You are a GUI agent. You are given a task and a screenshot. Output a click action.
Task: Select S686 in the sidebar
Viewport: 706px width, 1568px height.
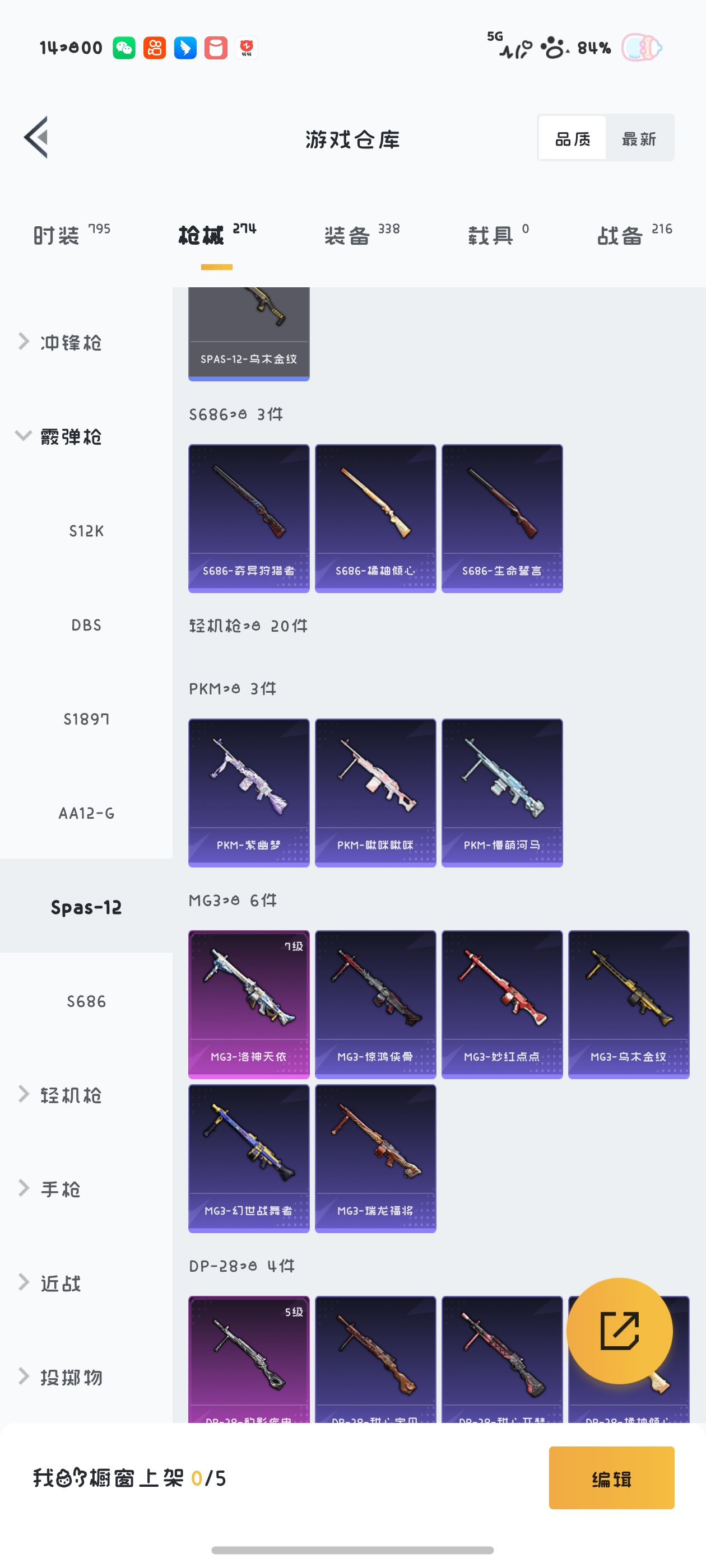(86, 1001)
